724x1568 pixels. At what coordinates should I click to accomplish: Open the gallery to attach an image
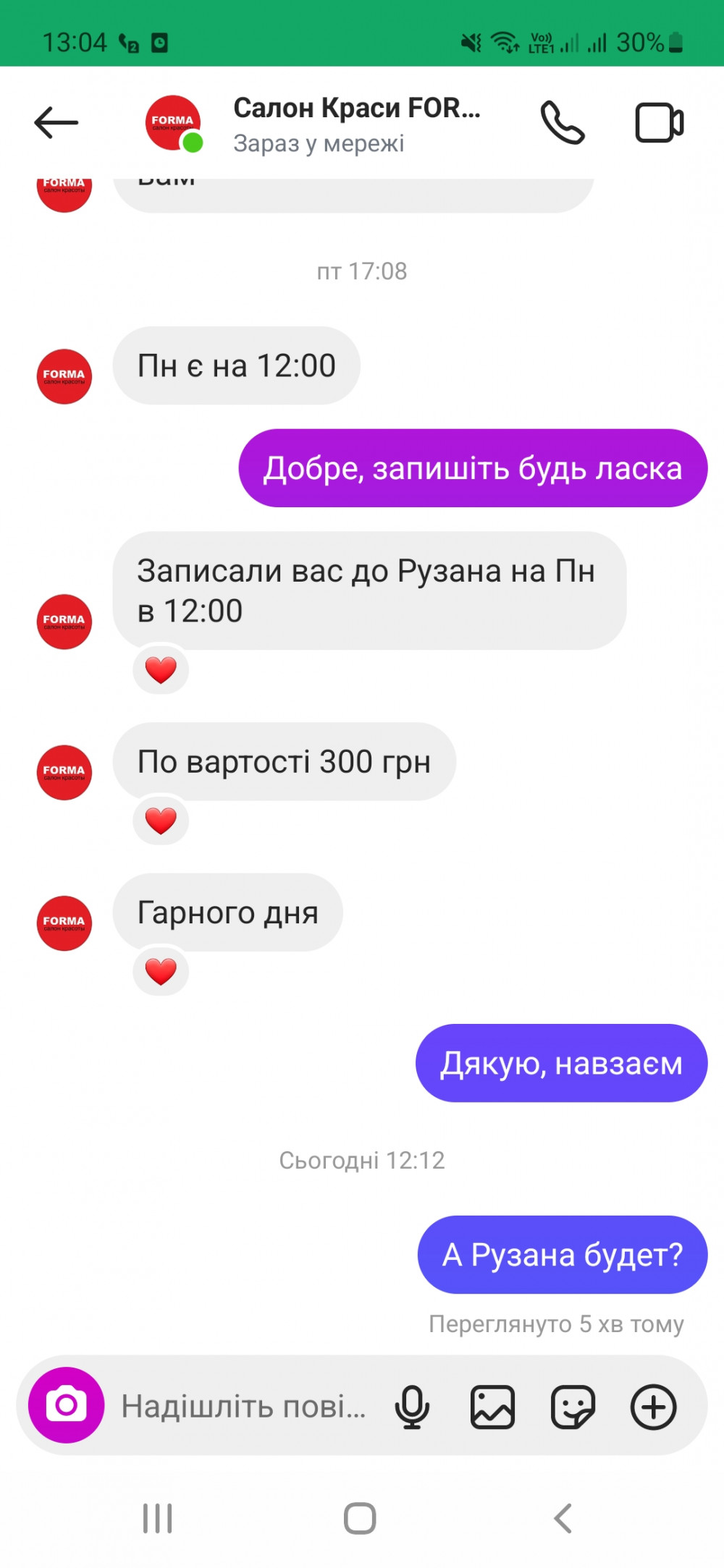point(492,1406)
